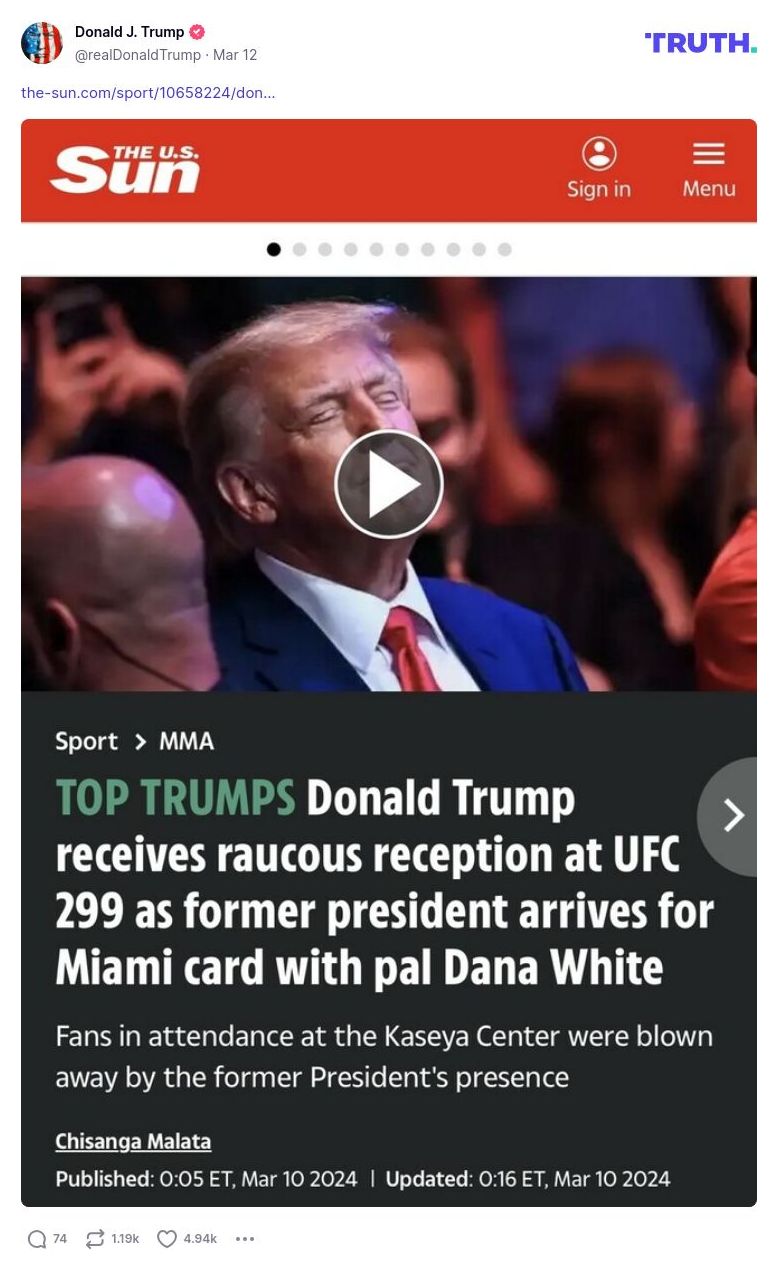The image size is (778, 1270).
Task: Open the @realDonaldTrump profile name
Action: [138, 55]
